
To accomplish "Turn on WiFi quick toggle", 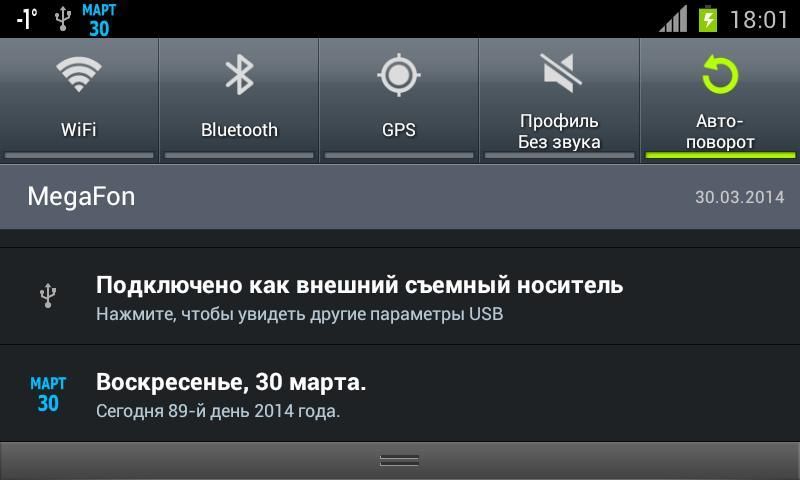I will click(x=79, y=98).
